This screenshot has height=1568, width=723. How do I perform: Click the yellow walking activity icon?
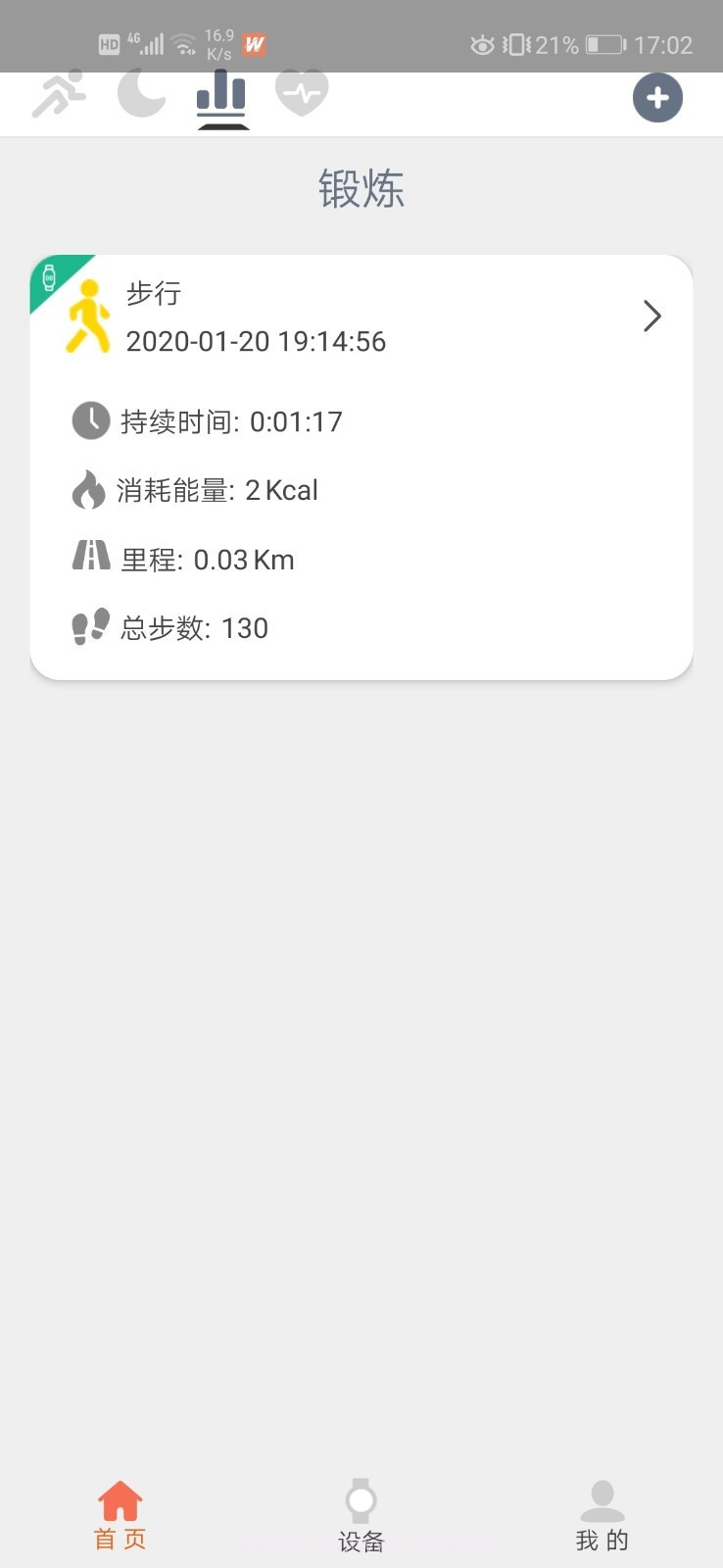(91, 314)
